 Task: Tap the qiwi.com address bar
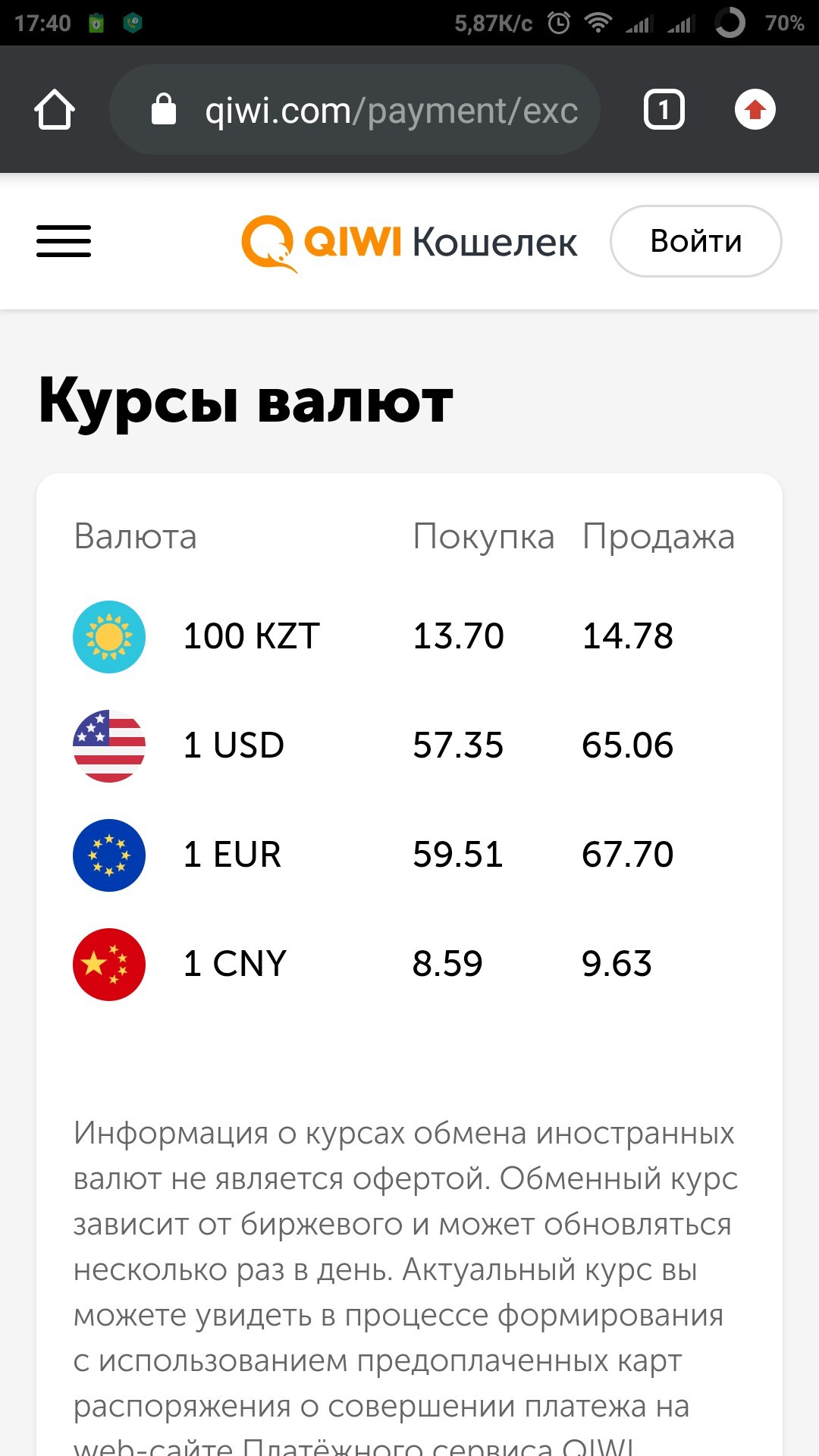point(355,110)
